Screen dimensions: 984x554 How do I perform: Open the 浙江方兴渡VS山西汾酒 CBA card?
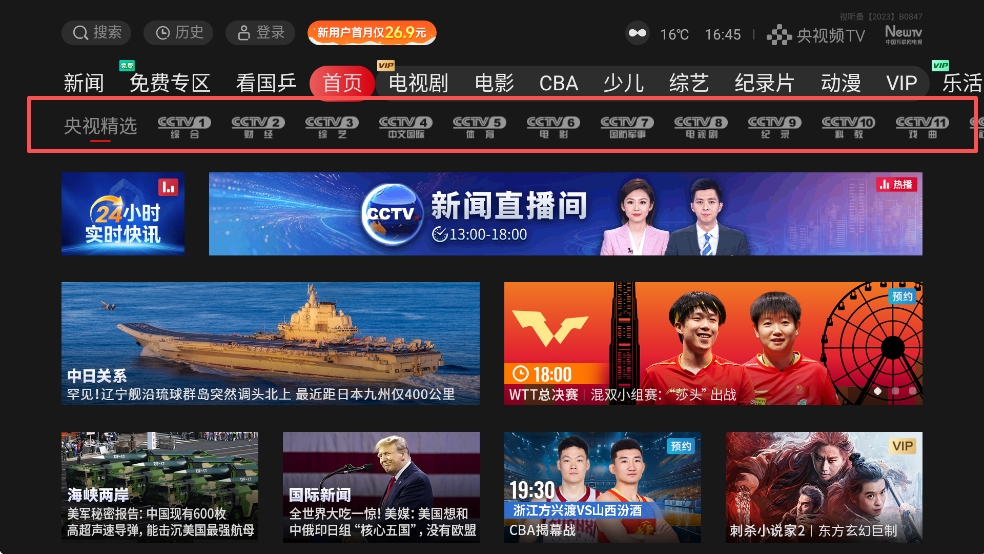point(601,487)
